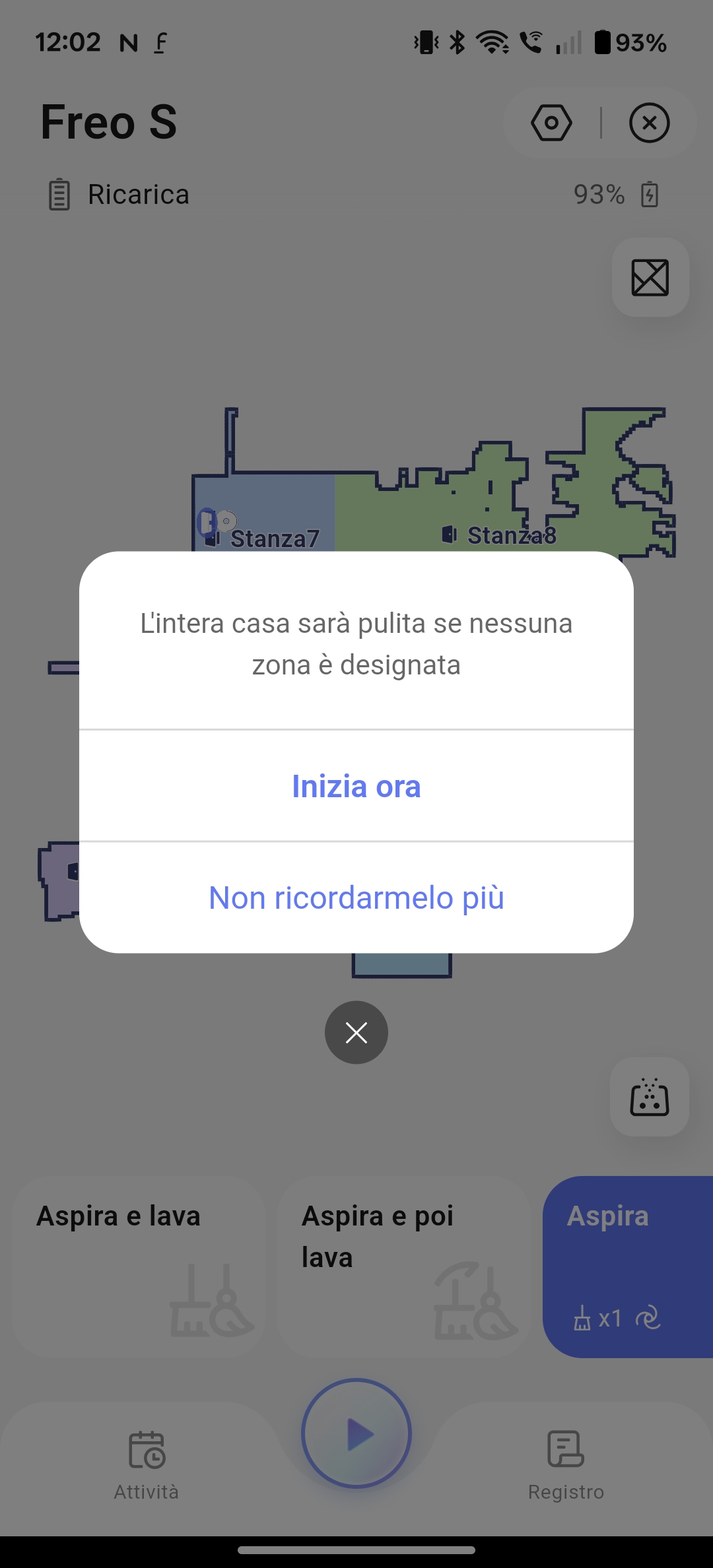Choose Non ricordarmelo più
The width and height of the screenshot is (713, 1568).
[x=356, y=898]
